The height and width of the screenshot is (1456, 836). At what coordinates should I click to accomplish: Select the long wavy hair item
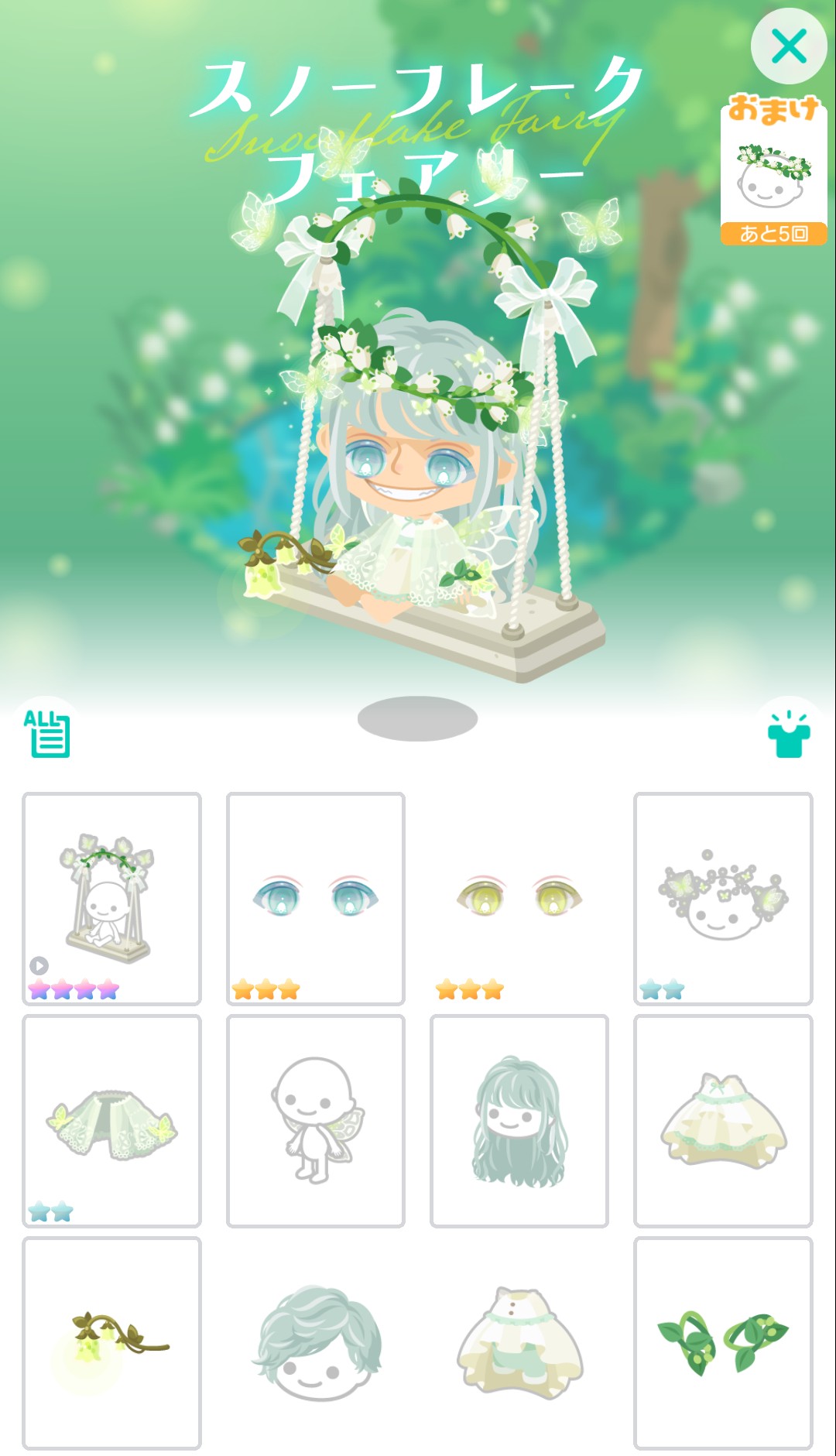pyautogui.click(x=519, y=1120)
